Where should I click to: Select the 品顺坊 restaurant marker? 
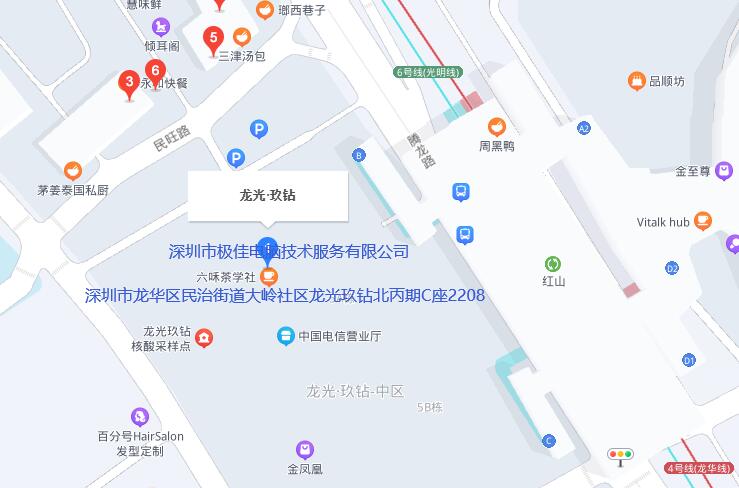636,81
